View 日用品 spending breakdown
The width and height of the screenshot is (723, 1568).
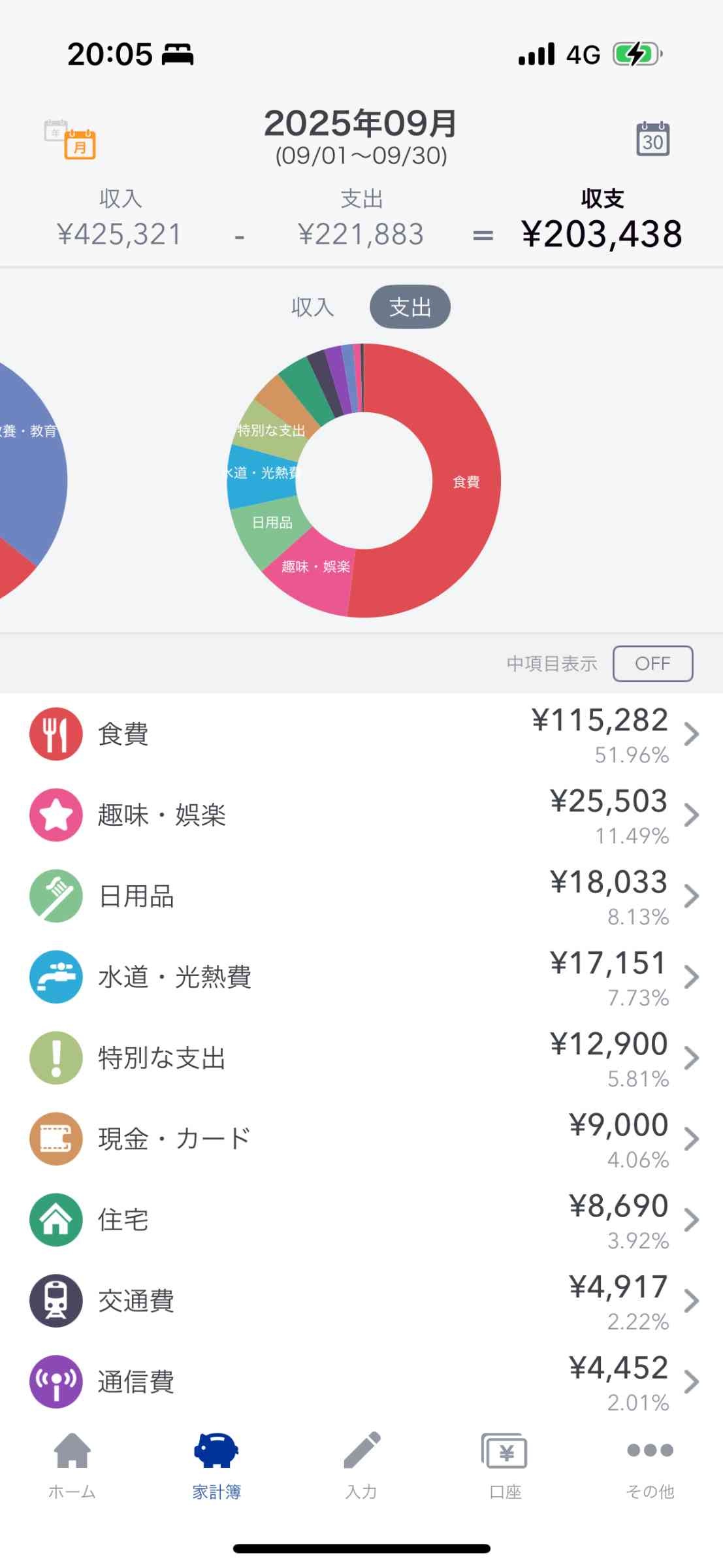click(361, 896)
